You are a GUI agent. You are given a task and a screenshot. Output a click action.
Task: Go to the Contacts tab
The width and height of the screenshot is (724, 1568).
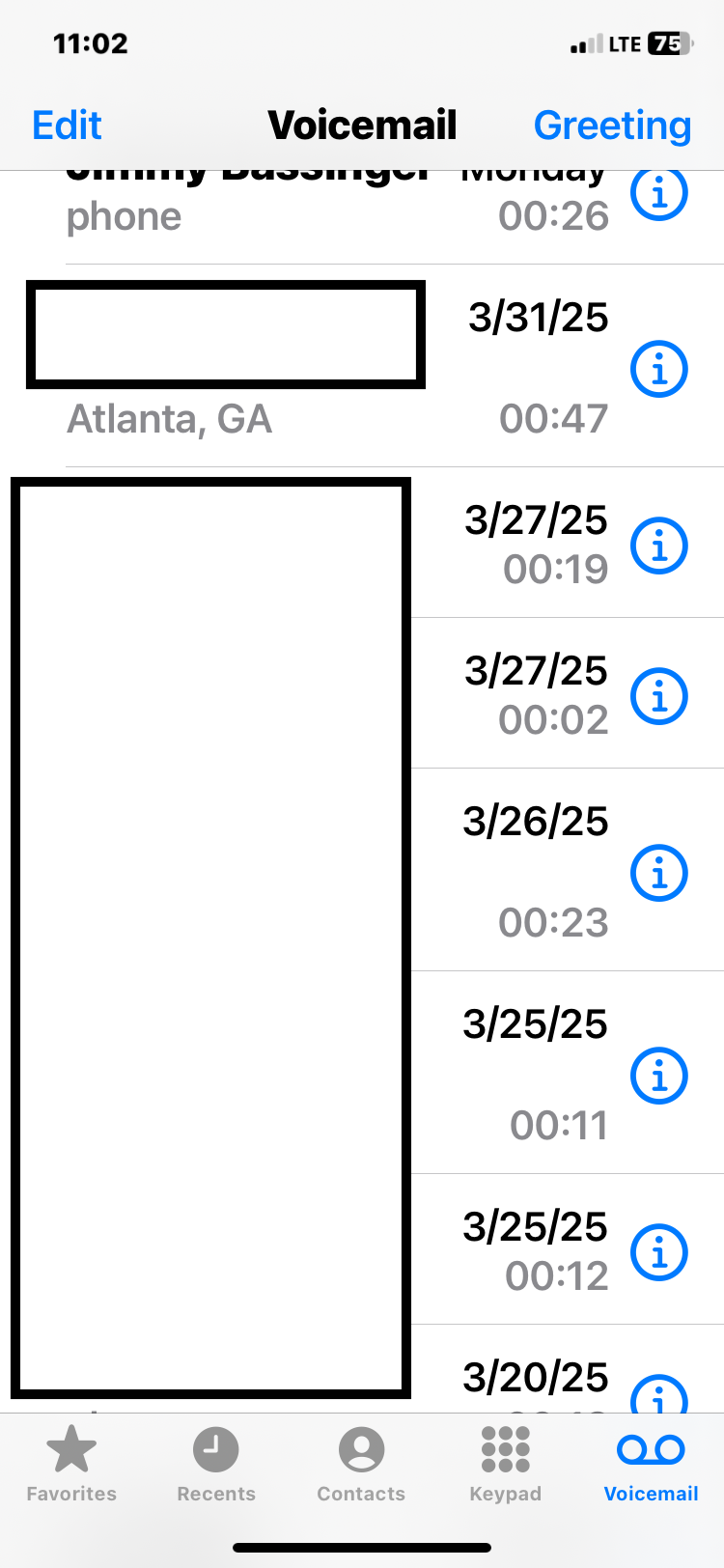click(x=361, y=1465)
